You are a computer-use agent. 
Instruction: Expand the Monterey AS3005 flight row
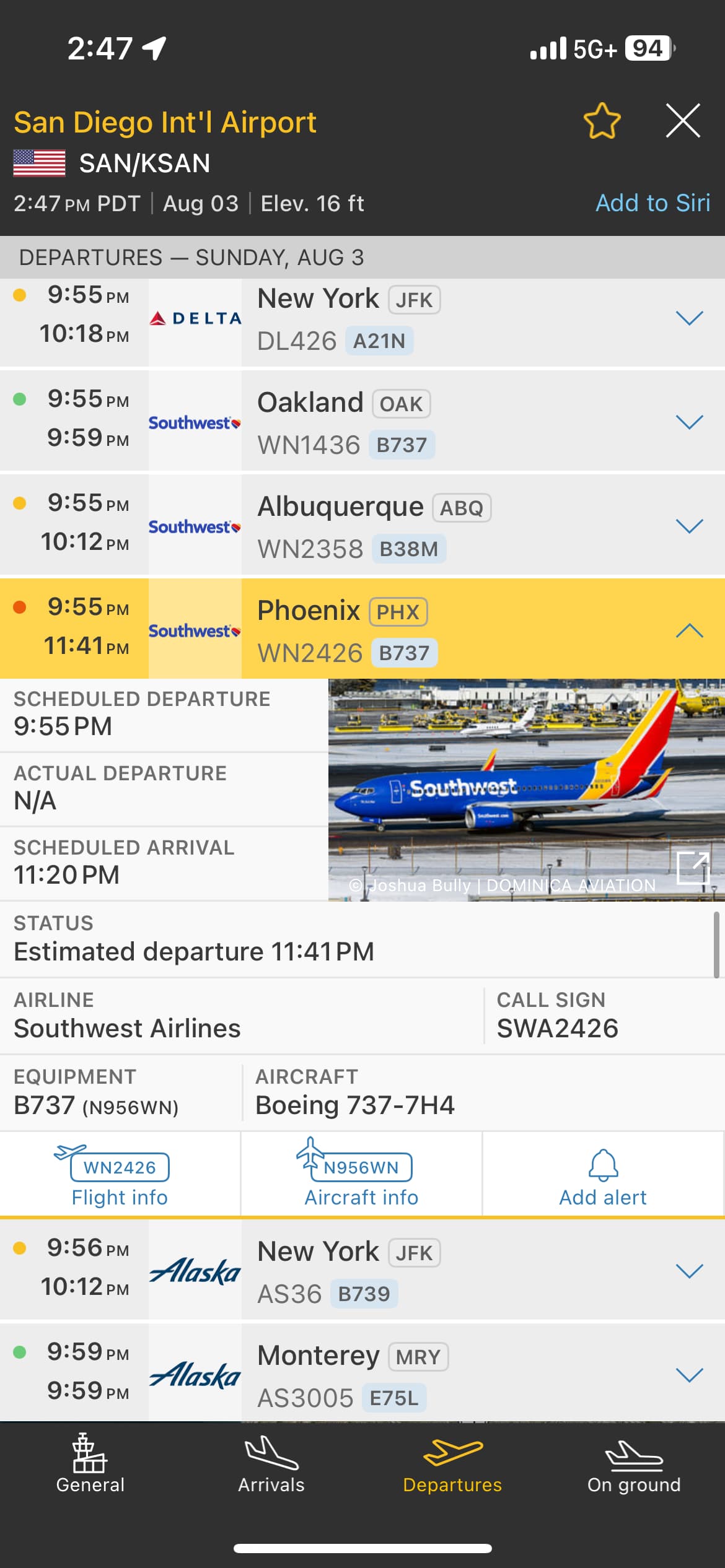click(689, 1375)
